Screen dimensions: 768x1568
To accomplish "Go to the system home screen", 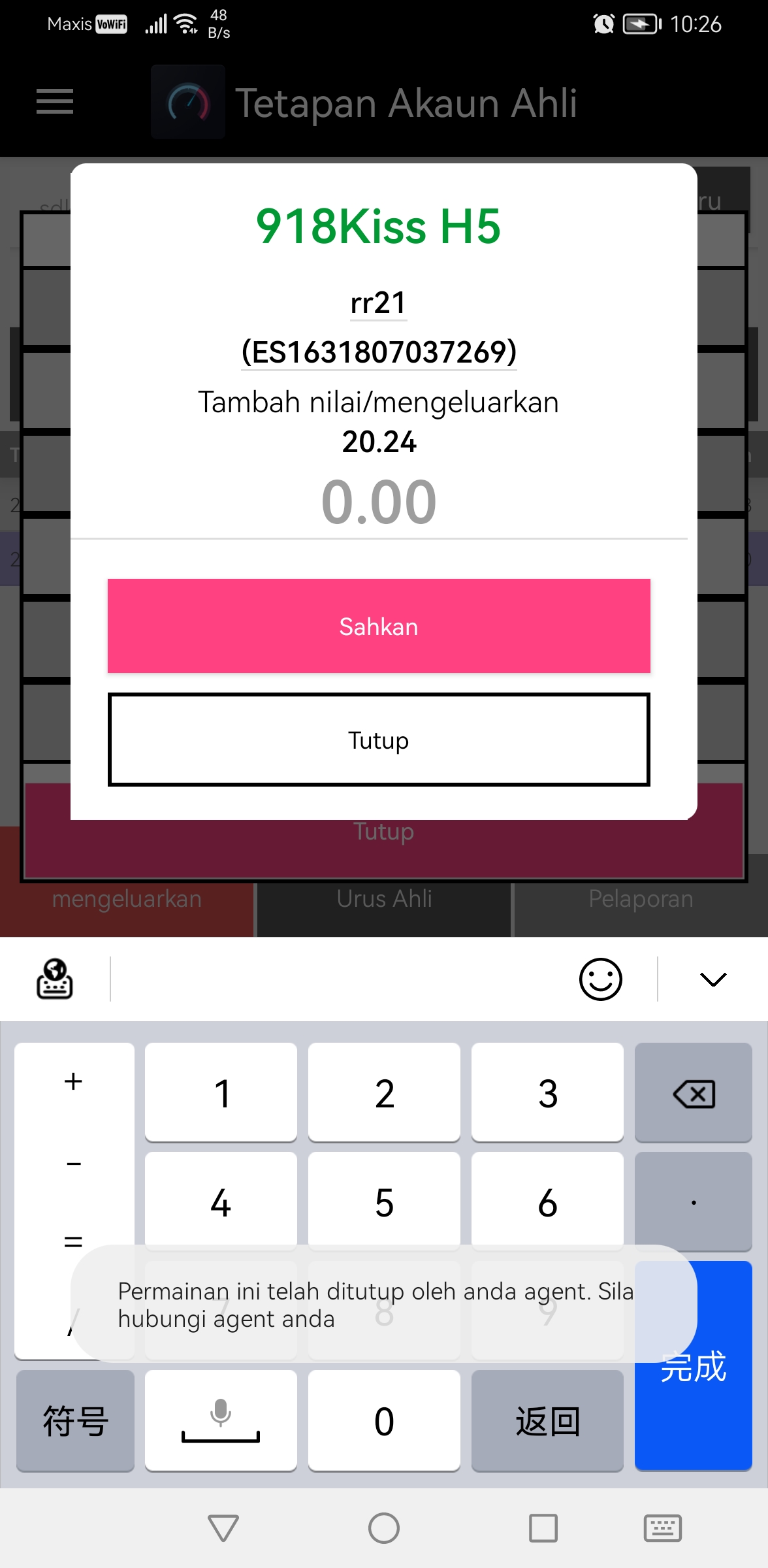I will 384,1528.
